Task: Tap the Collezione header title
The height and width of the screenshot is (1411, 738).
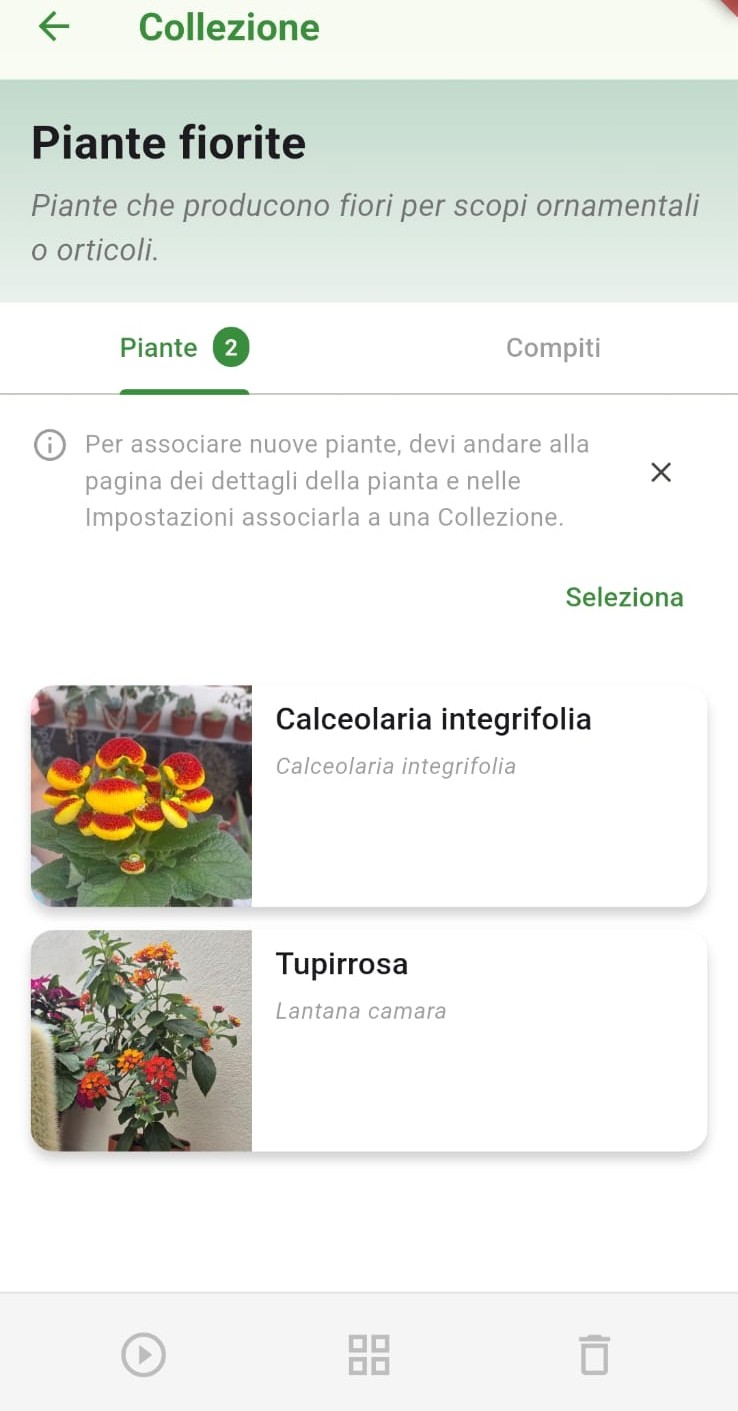Action: [x=229, y=27]
